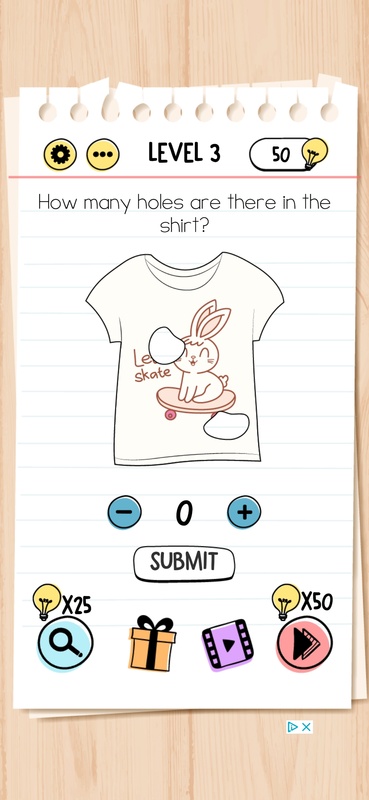Skip the level for 50 bulbs
This screenshot has height=800, width=369.
click(x=305, y=643)
